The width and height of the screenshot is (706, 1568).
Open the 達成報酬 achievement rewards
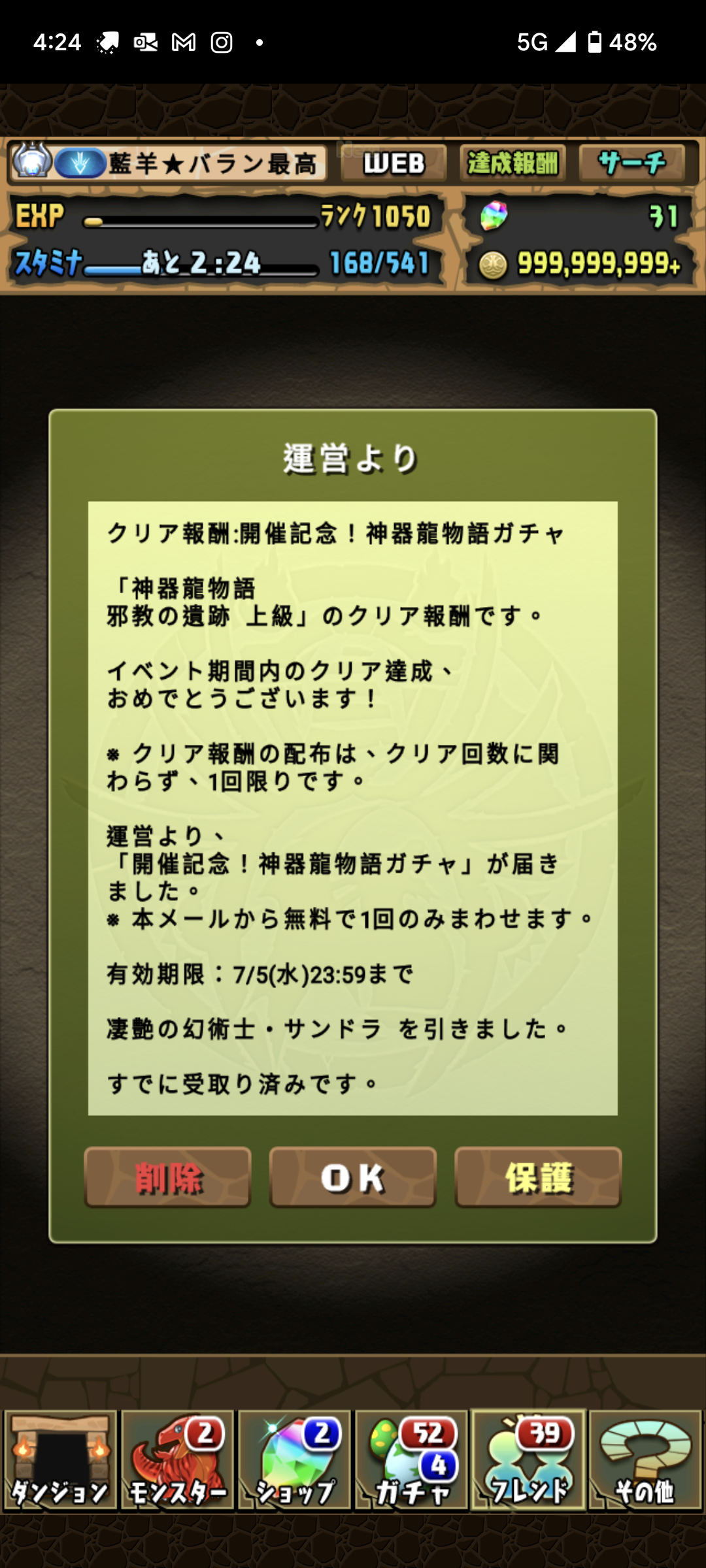click(513, 163)
